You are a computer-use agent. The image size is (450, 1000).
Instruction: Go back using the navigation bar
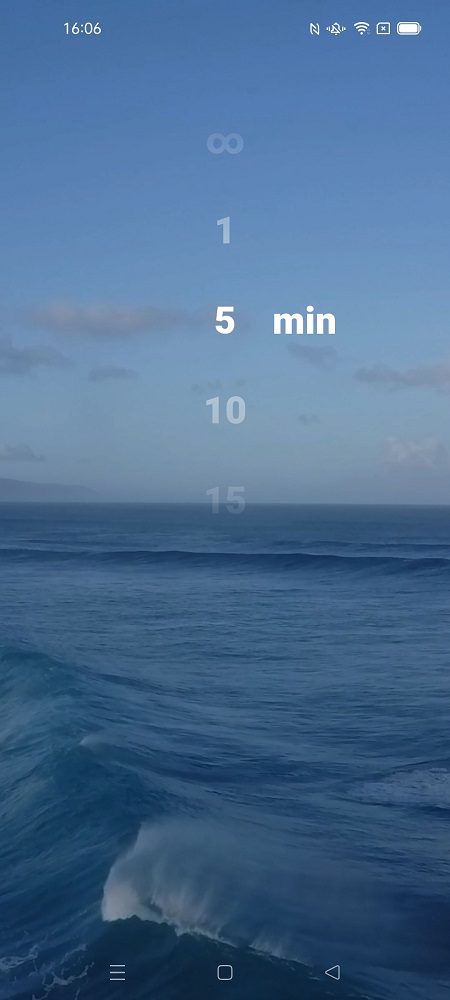(x=332, y=972)
